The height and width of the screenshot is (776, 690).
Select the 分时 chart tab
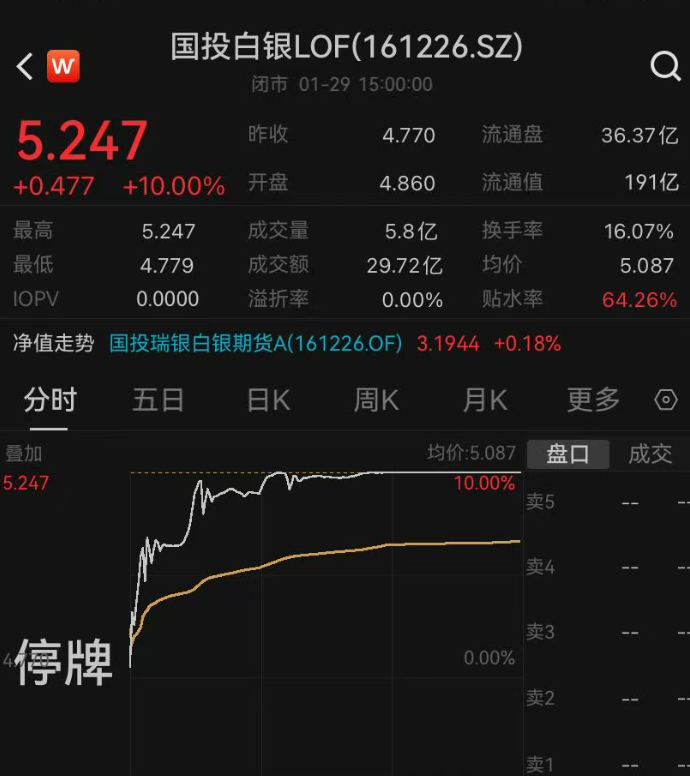coord(49,400)
